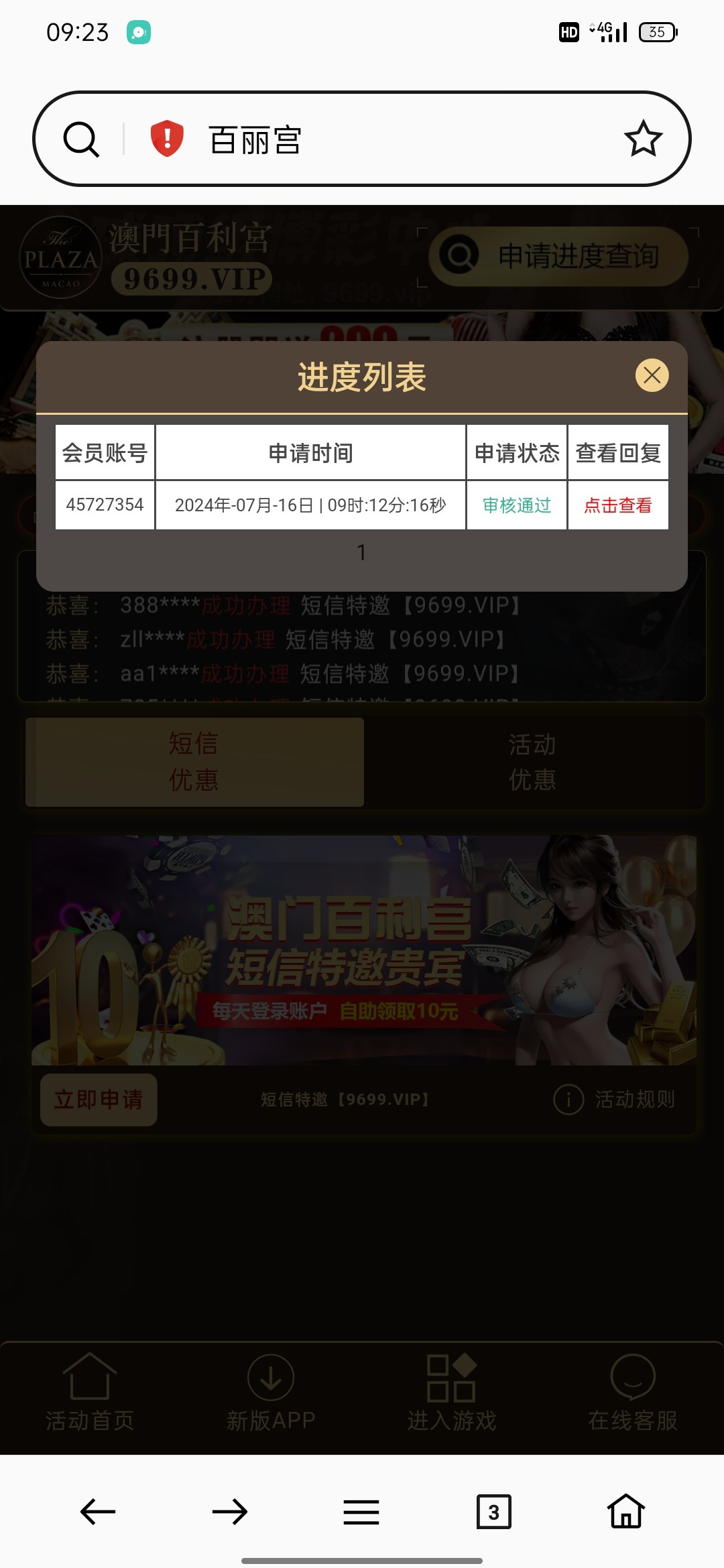The width and height of the screenshot is (724, 1568).
Task: Bookmark this page with the star icon
Action: (643, 139)
